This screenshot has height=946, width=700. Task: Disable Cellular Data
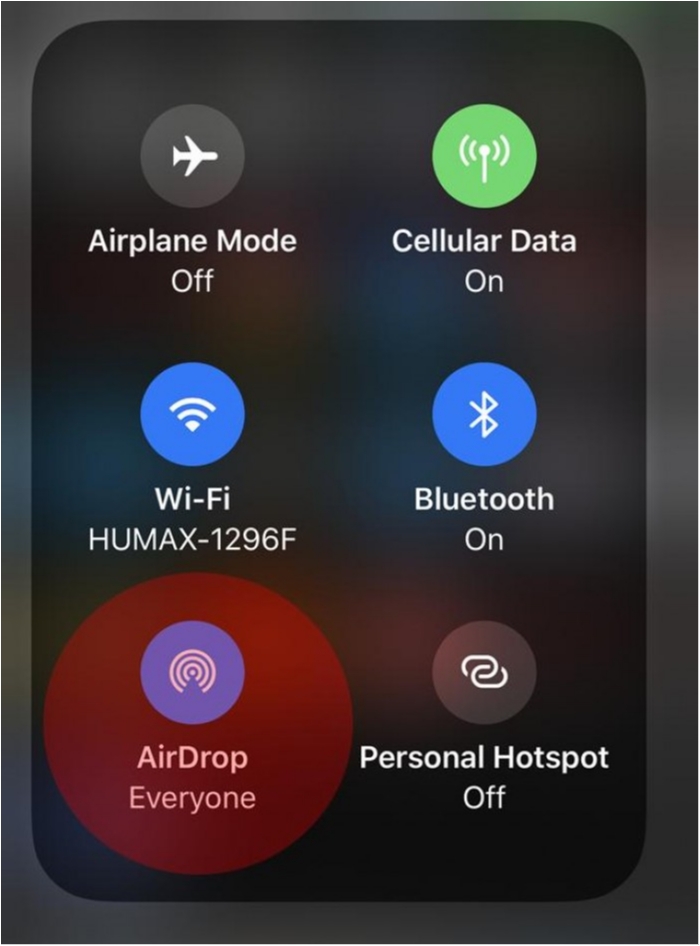(x=484, y=157)
